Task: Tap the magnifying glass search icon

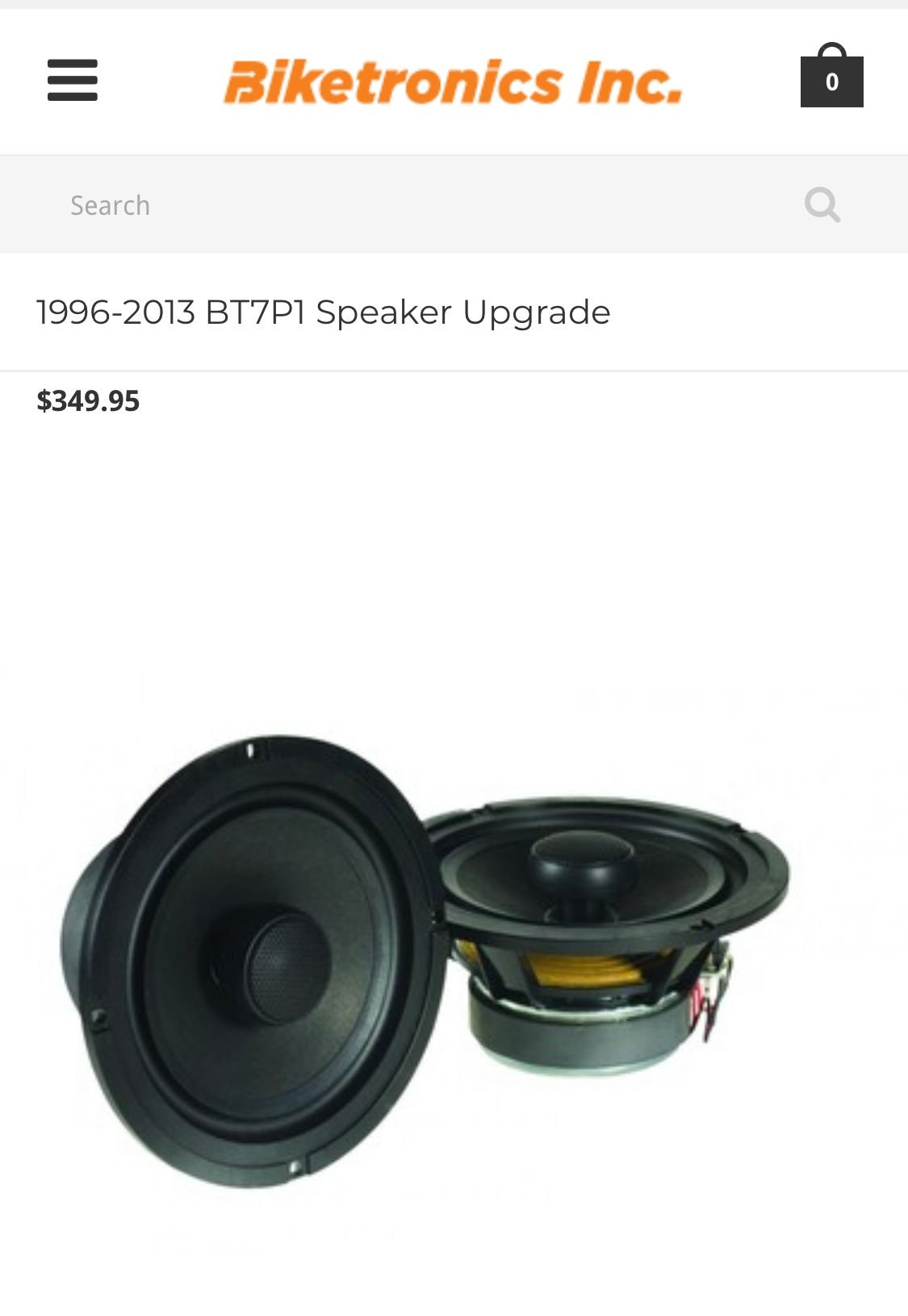Action: point(822,204)
